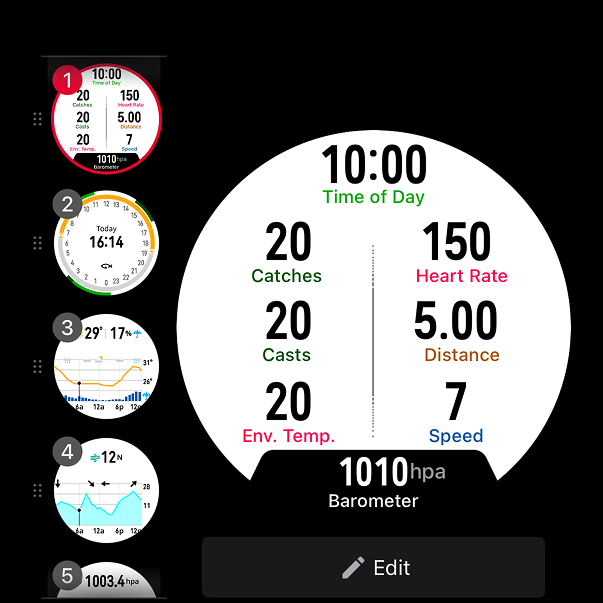Tap the Edit button
The height and width of the screenshot is (603, 603).
[x=373, y=567]
